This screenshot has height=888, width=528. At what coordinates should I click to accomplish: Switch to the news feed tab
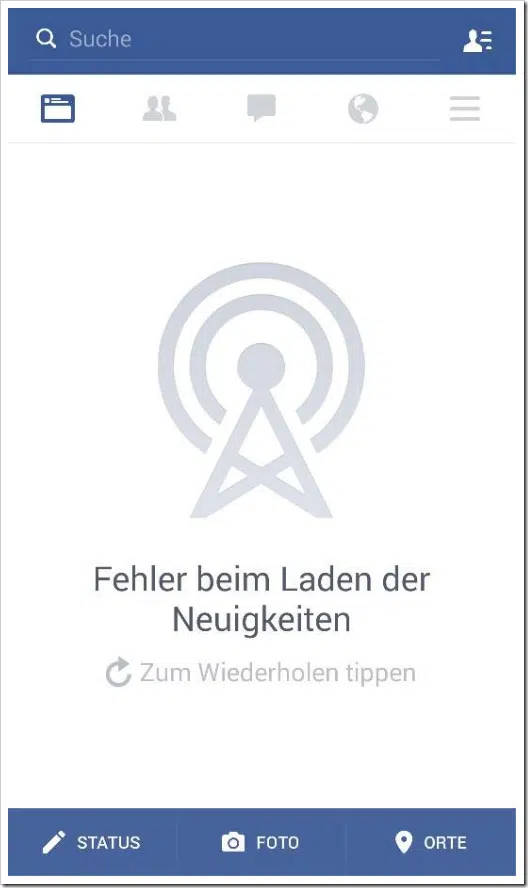coord(58,108)
